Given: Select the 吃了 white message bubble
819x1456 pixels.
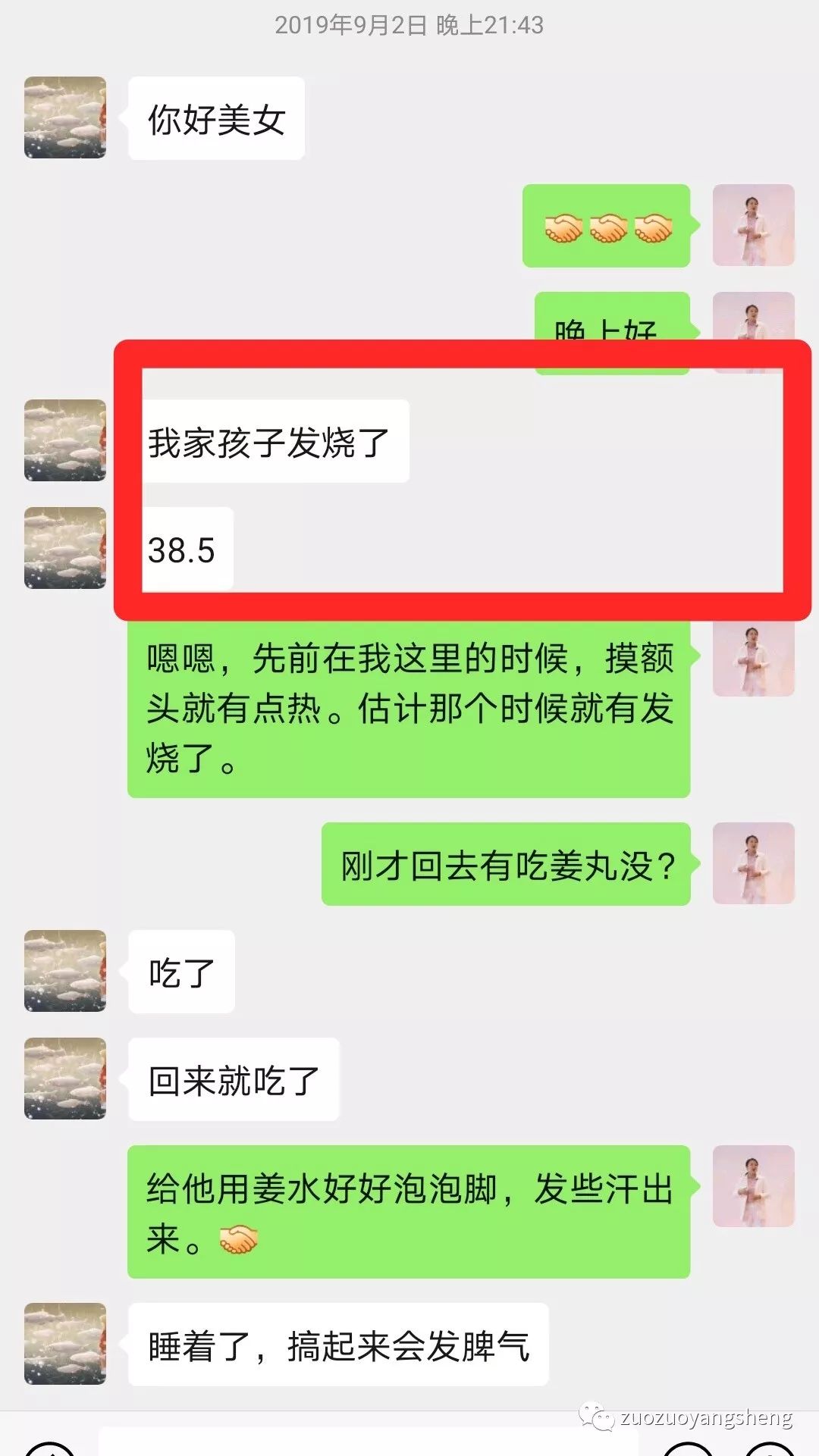Looking at the screenshot, I should click(180, 972).
